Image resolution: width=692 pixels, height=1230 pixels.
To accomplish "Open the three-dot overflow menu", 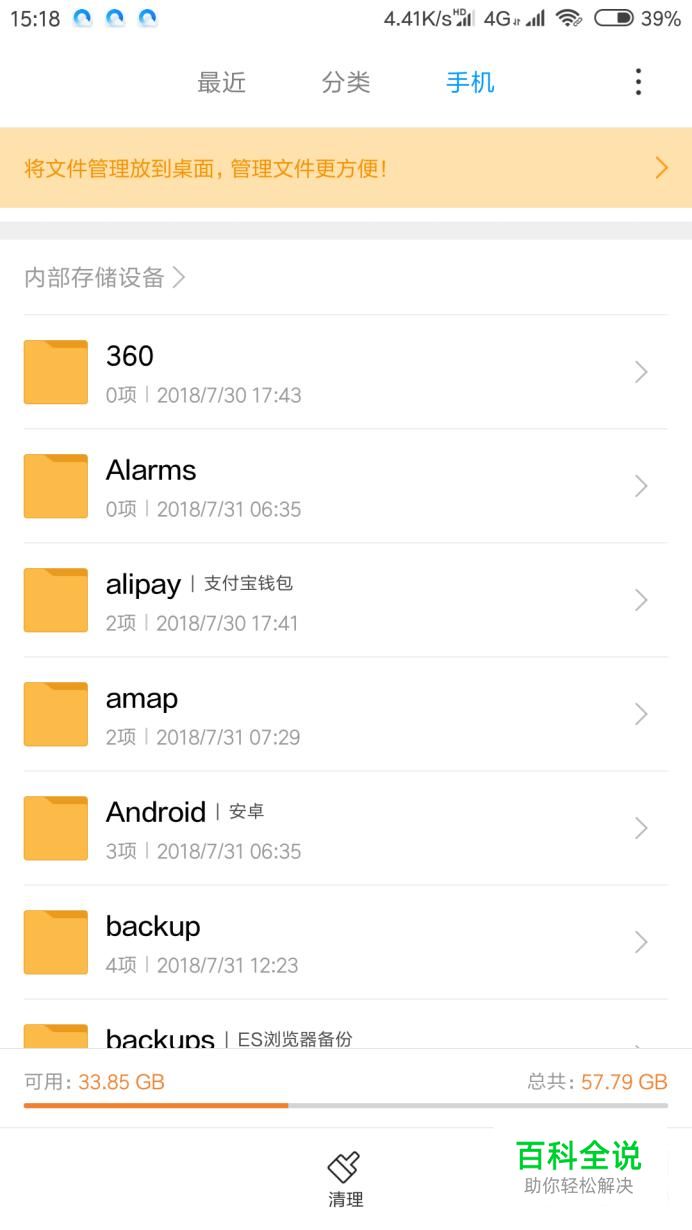I will 638,82.
